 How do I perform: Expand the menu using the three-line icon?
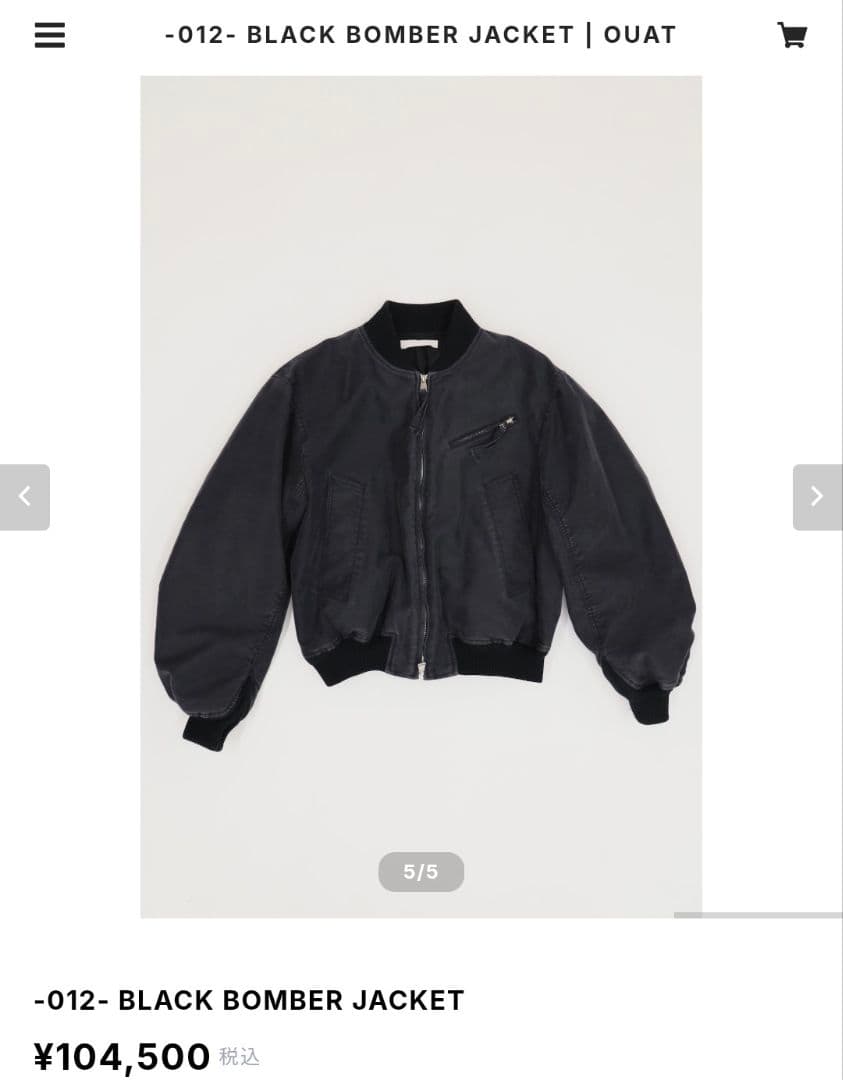[49, 34]
